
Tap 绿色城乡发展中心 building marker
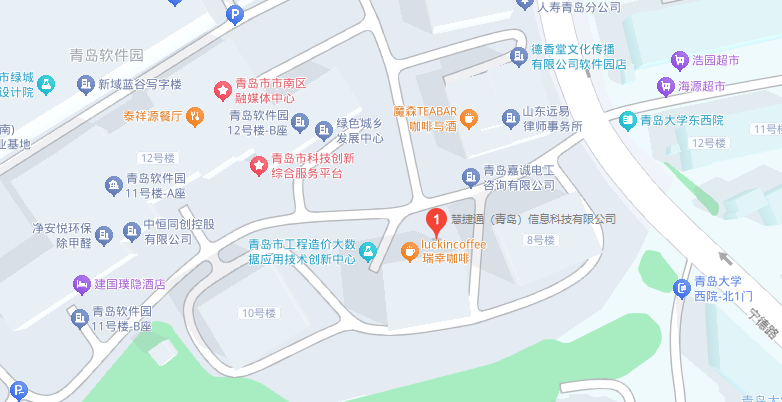point(324,130)
